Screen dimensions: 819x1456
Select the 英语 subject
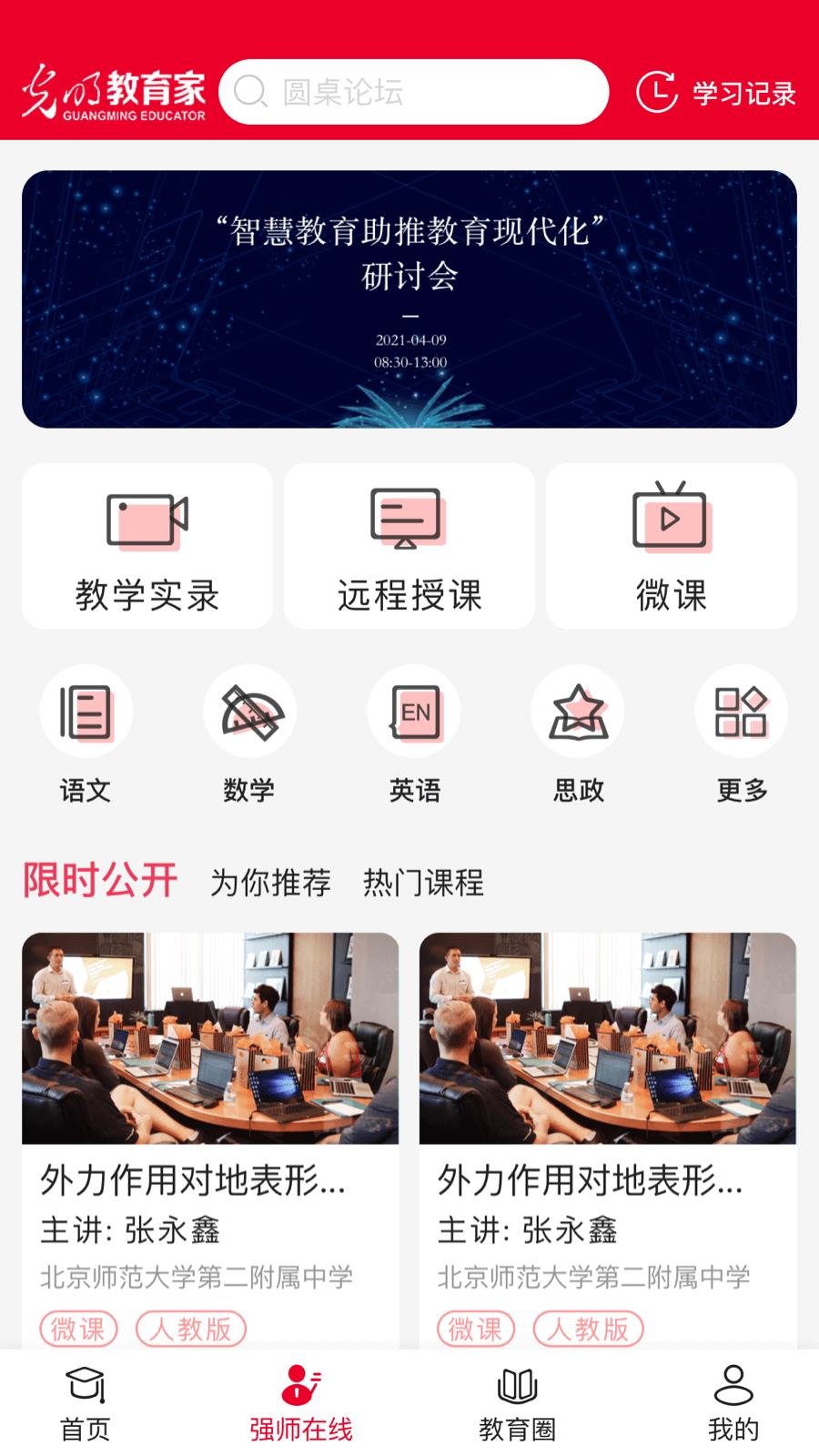point(414,733)
